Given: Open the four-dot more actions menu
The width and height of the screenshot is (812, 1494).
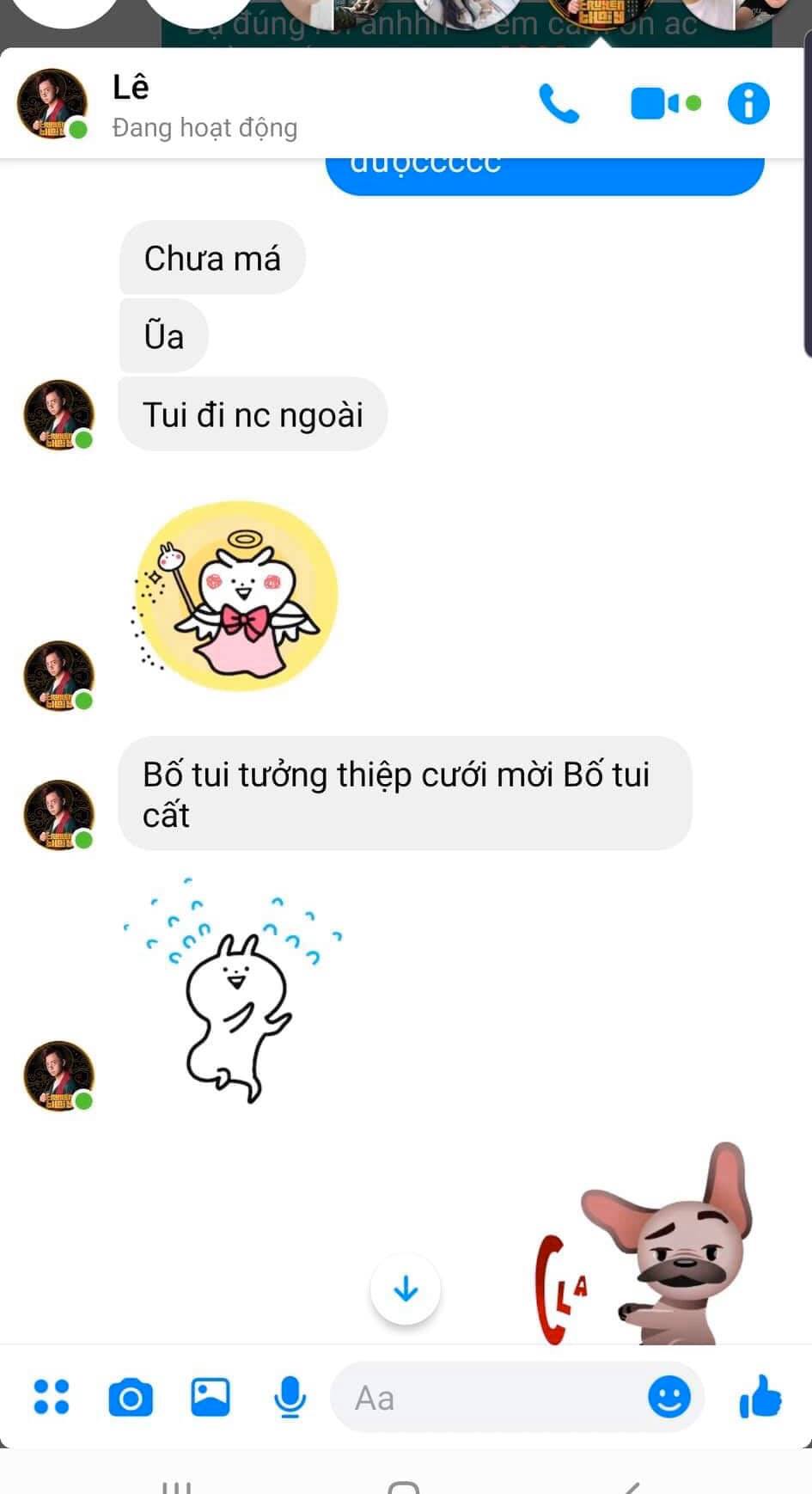Looking at the screenshot, I should click(x=52, y=1397).
